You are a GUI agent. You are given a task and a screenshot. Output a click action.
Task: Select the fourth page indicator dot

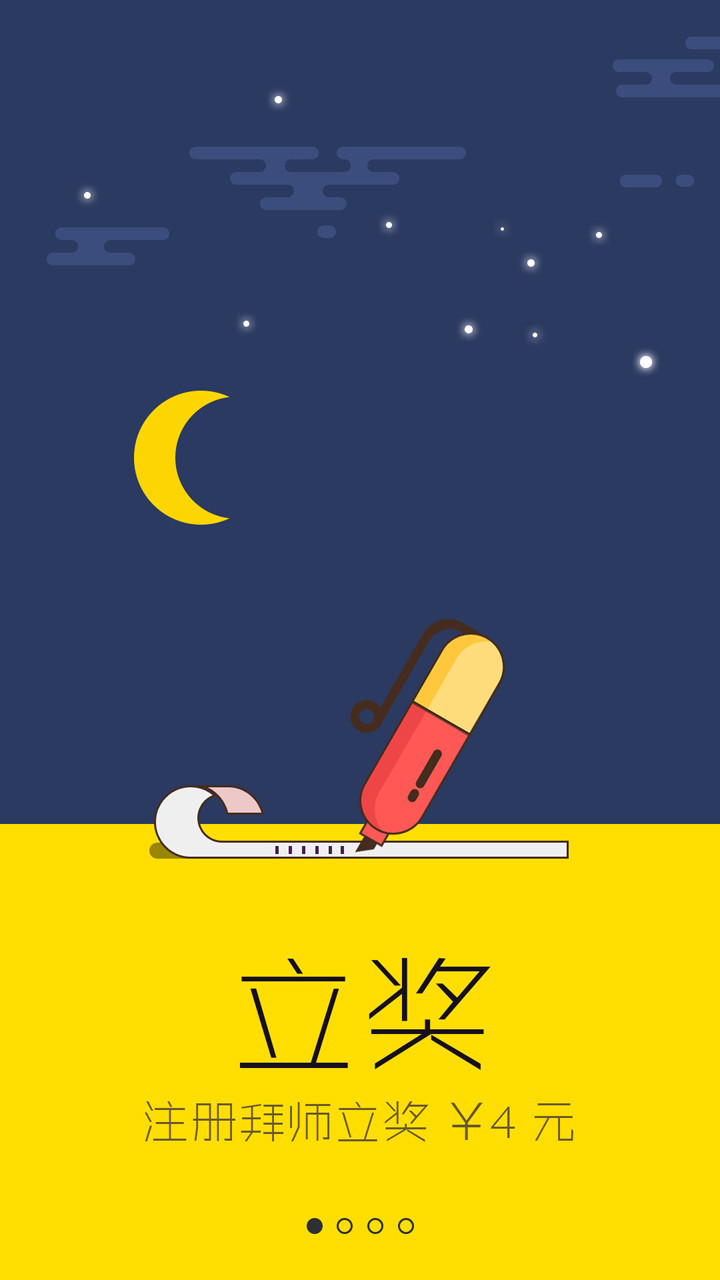[406, 1226]
